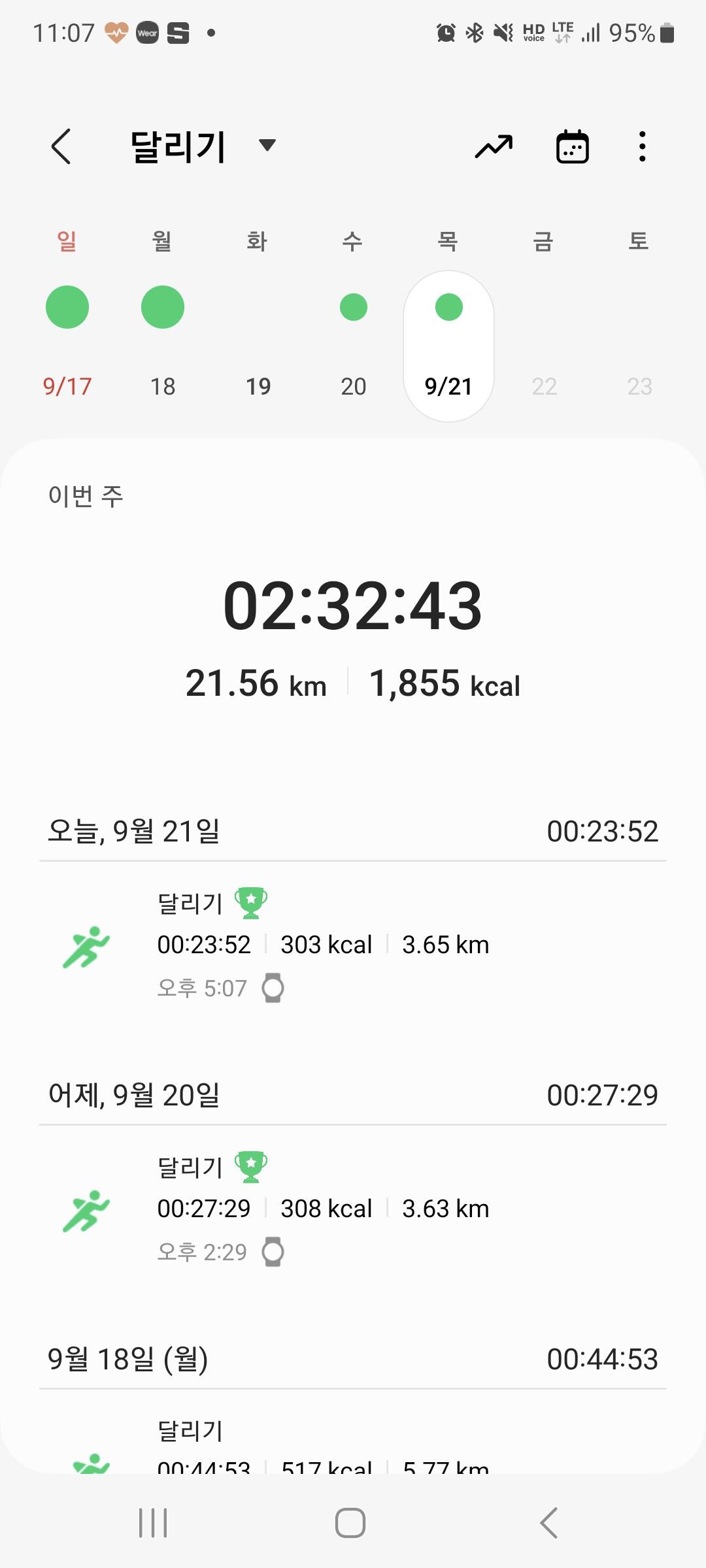Open the calendar view icon
The height and width of the screenshot is (1568, 706).
tap(572, 146)
